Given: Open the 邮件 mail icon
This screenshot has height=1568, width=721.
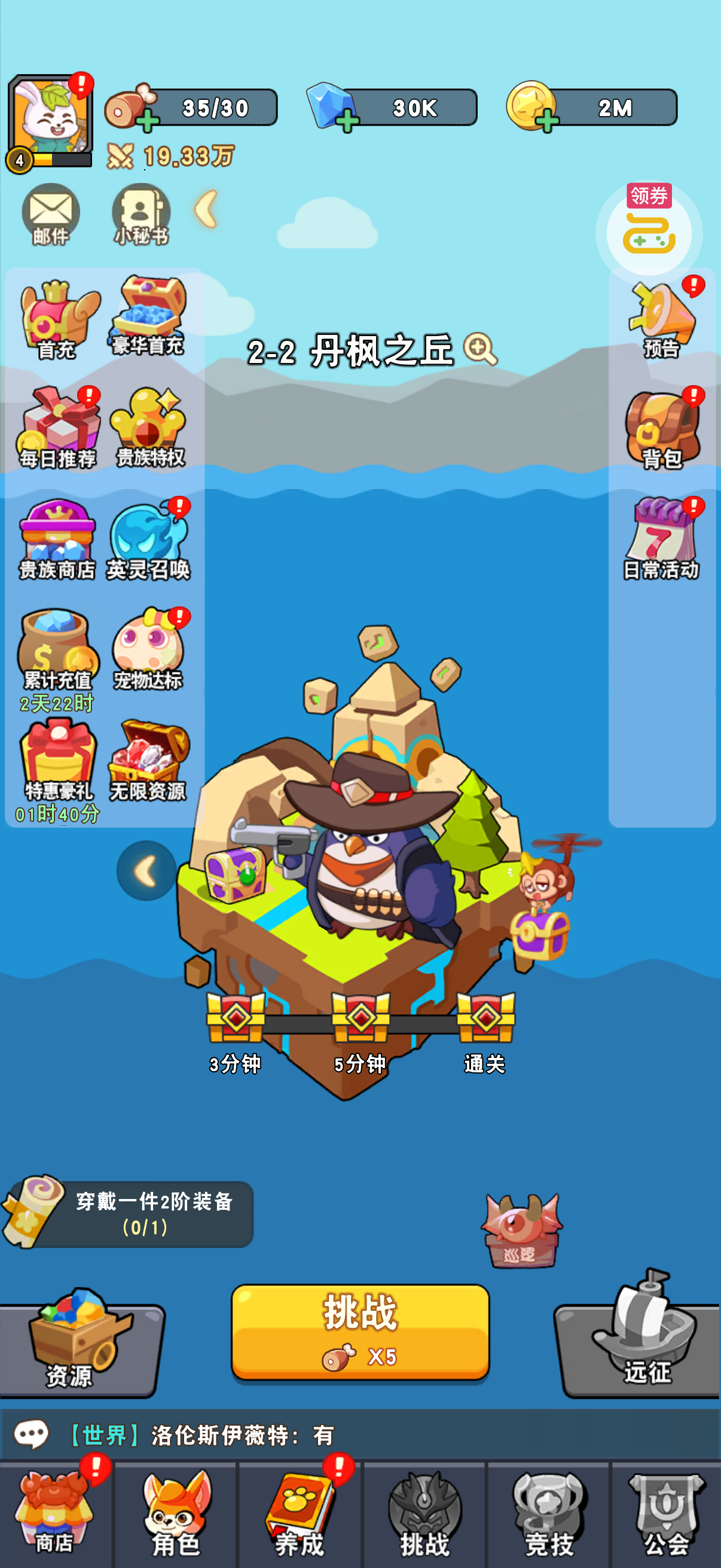Looking at the screenshot, I should (50, 213).
